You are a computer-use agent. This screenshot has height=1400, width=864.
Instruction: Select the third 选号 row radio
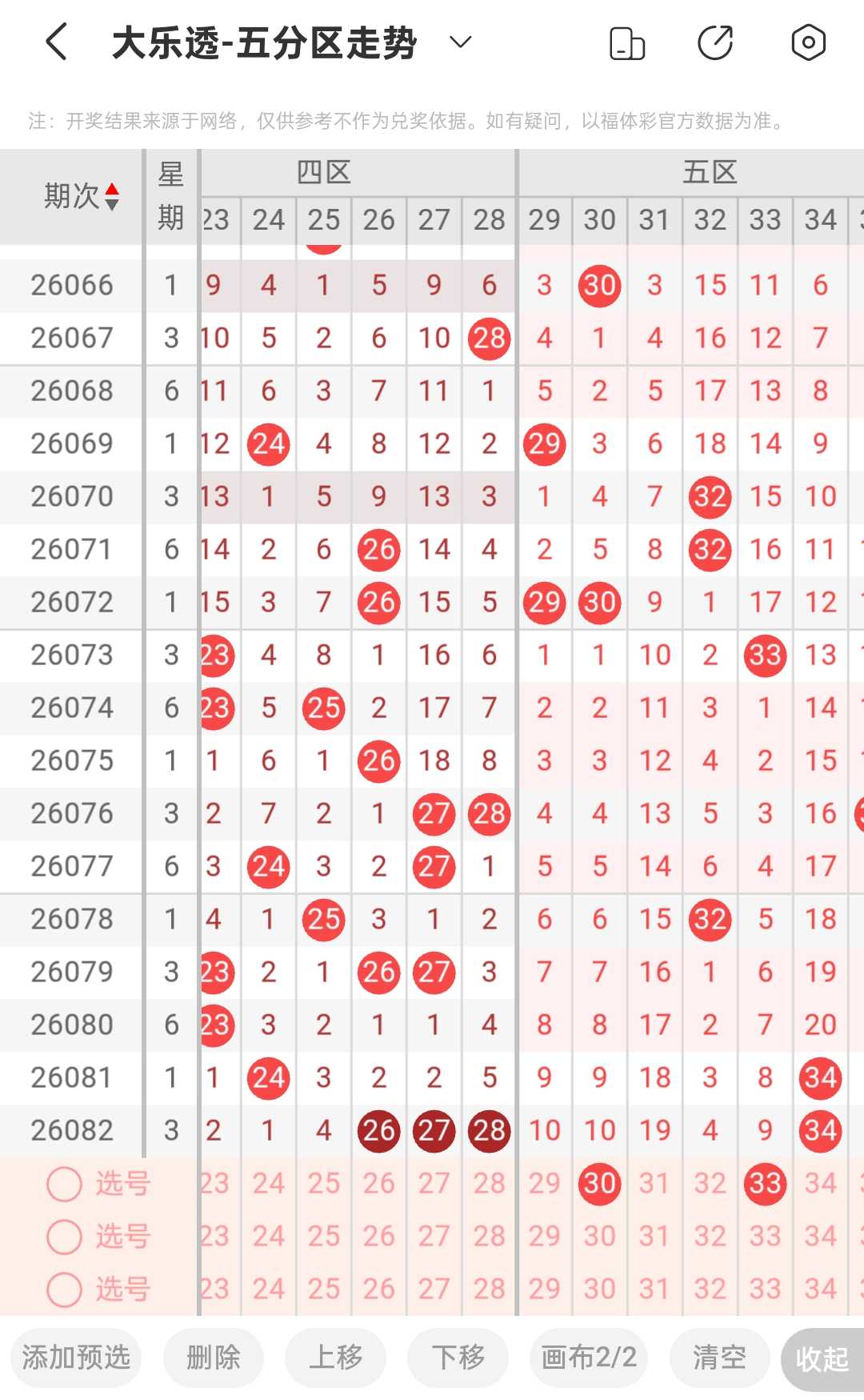point(65,1290)
